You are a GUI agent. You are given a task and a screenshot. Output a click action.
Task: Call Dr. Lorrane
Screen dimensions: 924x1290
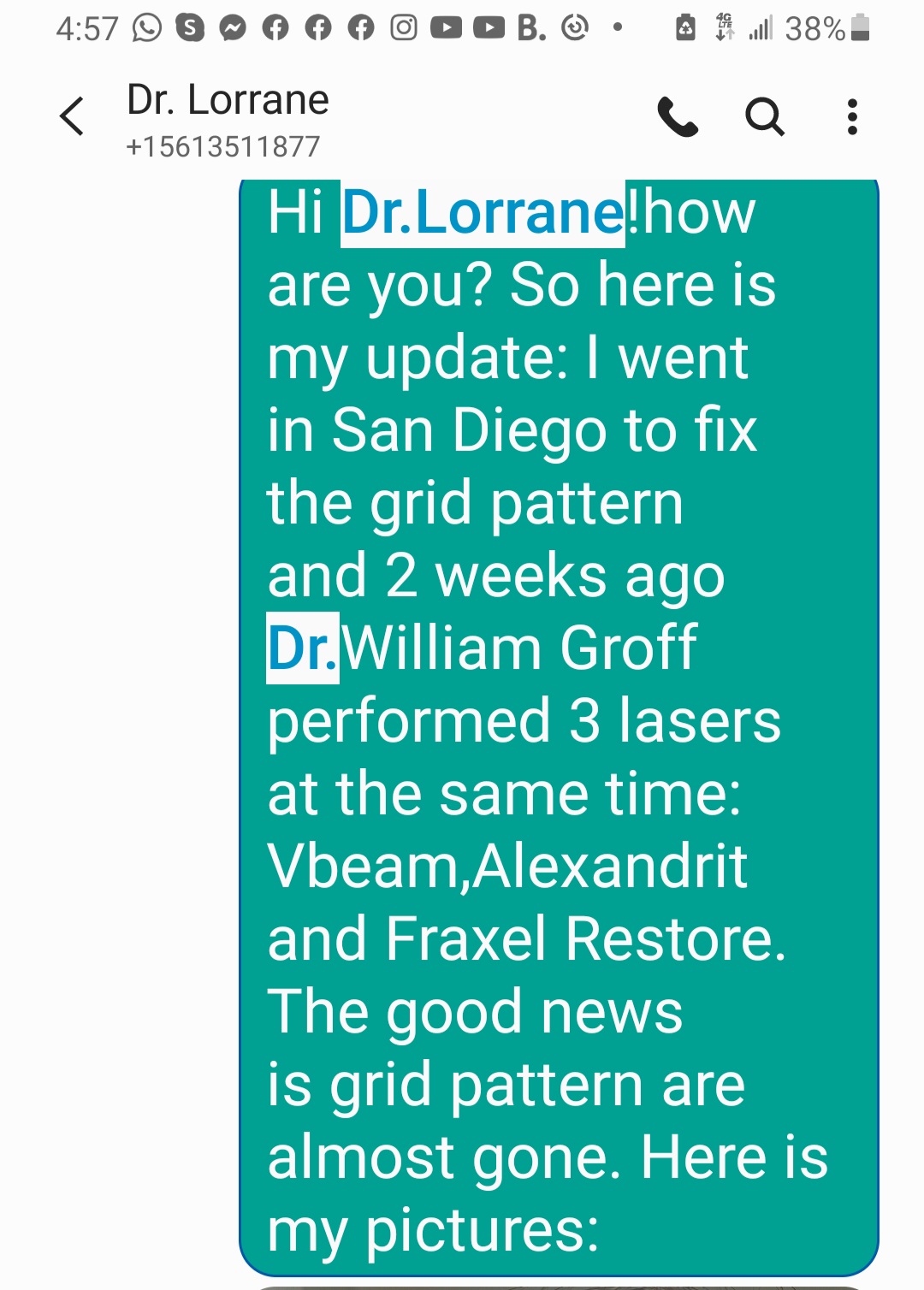pyautogui.click(x=678, y=116)
